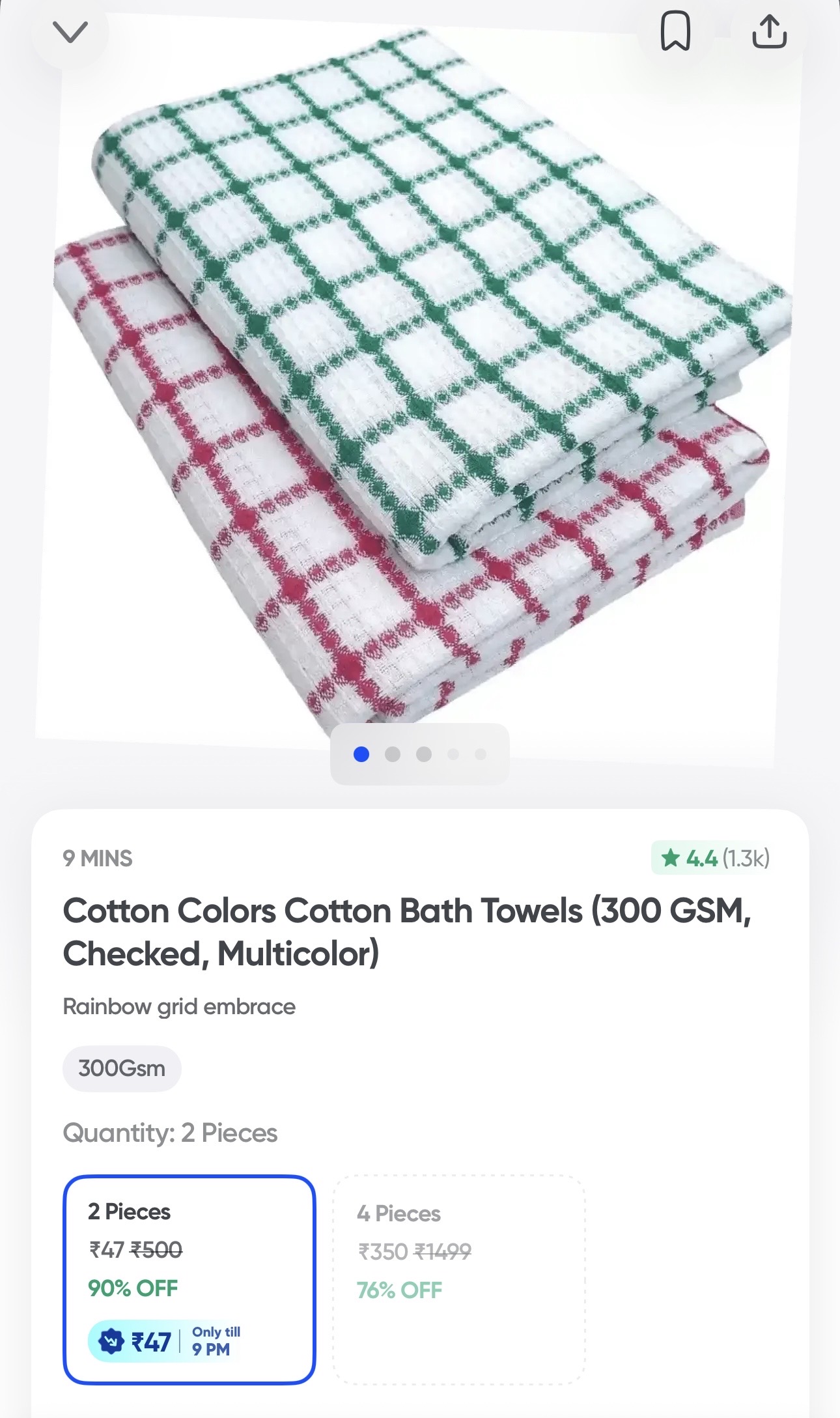
Task: Collapse the product page with down chevron
Action: pos(70,31)
